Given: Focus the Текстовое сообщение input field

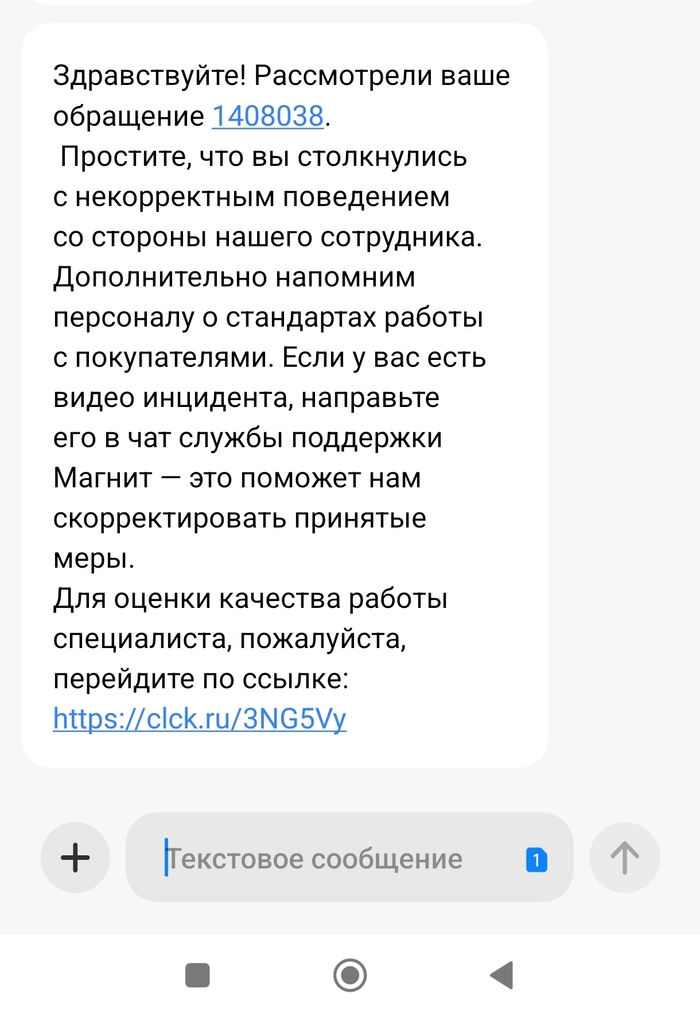Looking at the screenshot, I should click(x=330, y=858).
